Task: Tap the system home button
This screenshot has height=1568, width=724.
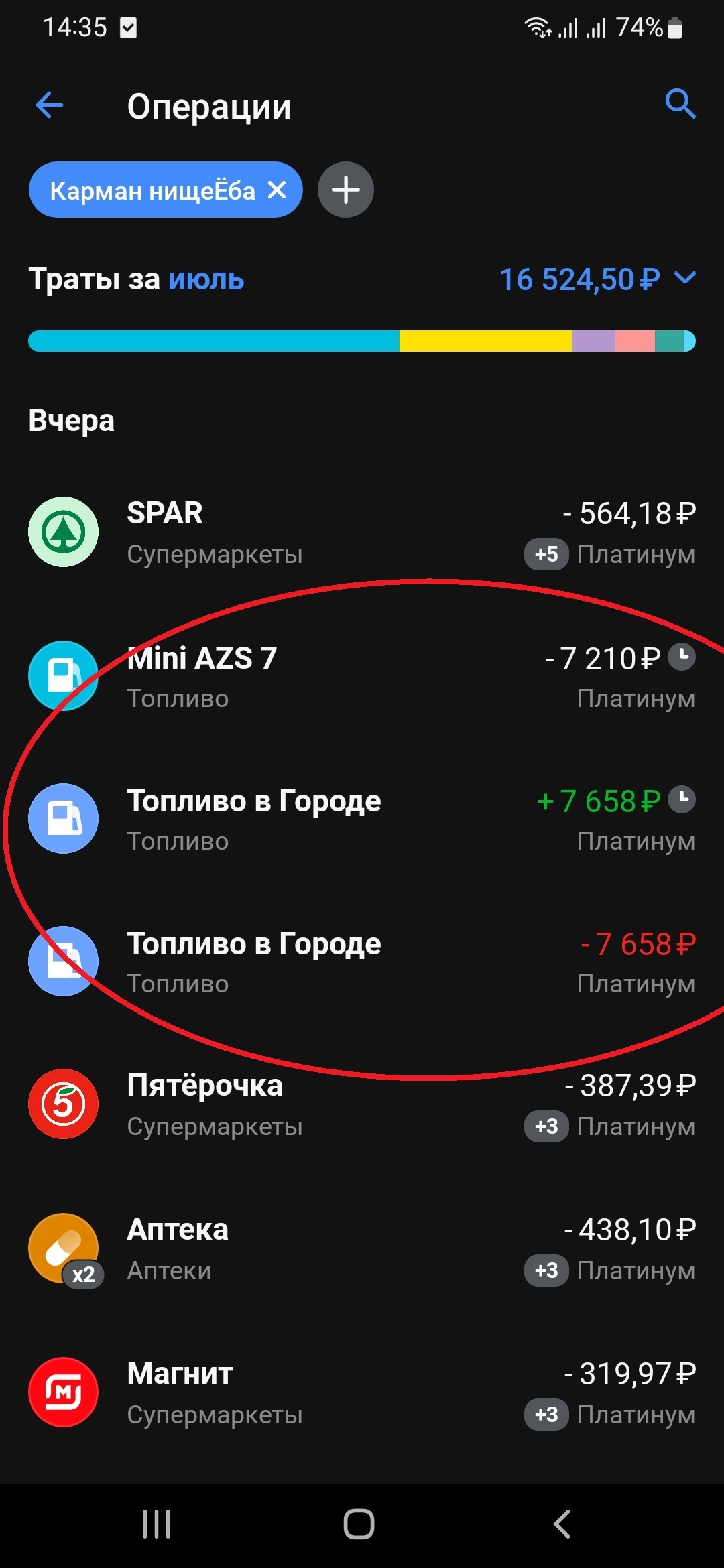Action: click(359, 1524)
